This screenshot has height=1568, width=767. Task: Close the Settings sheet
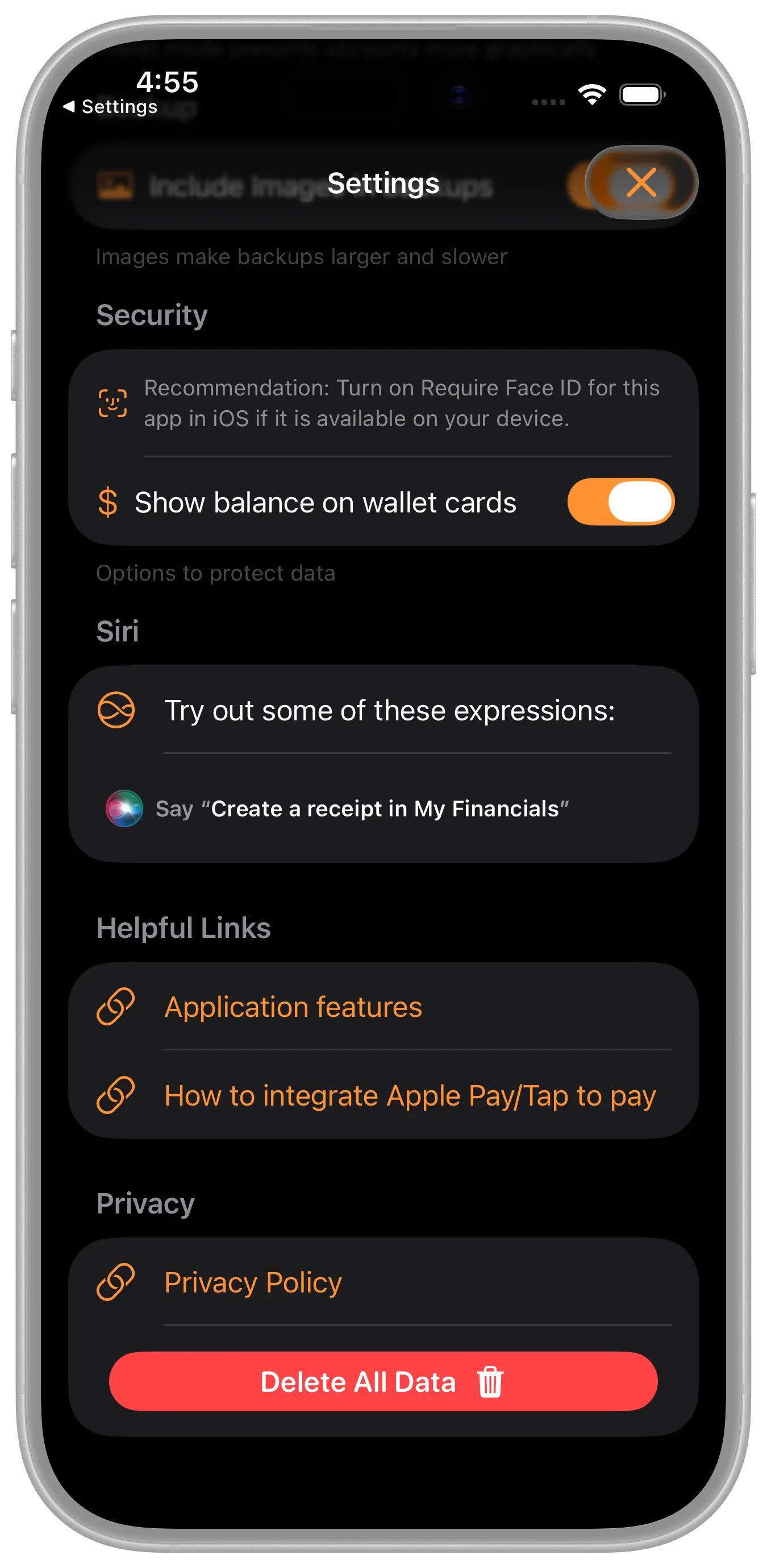point(641,182)
